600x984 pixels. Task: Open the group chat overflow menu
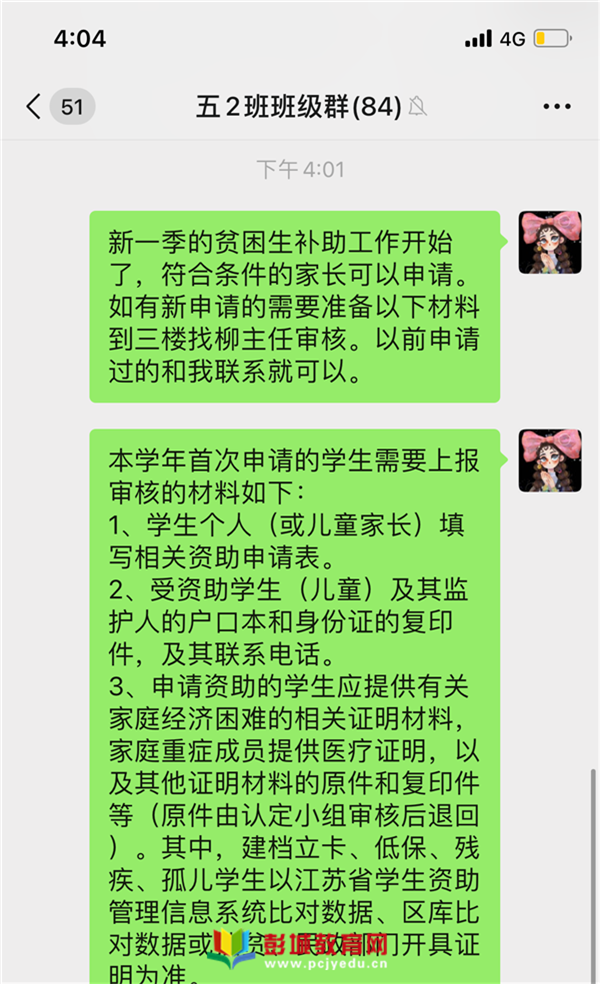click(556, 106)
